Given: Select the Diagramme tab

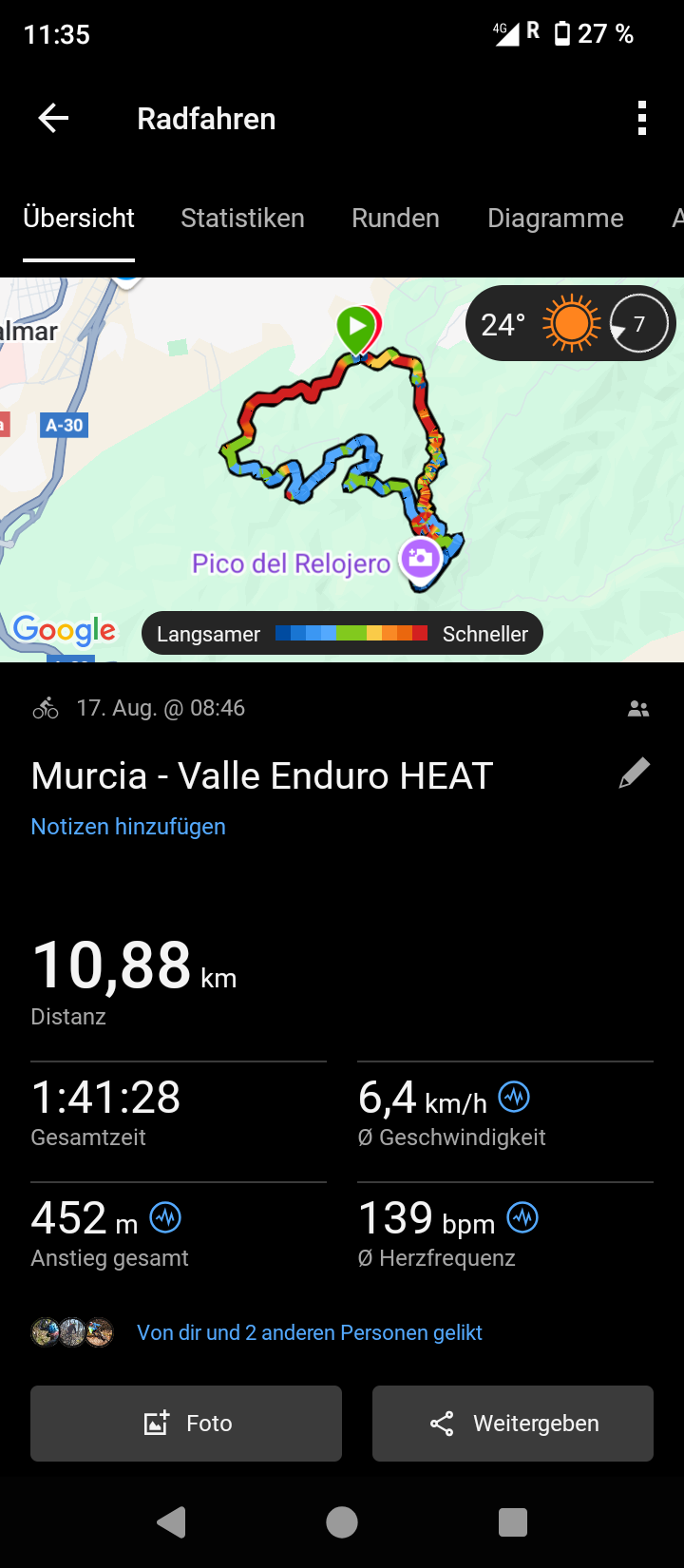Looking at the screenshot, I should (555, 219).
